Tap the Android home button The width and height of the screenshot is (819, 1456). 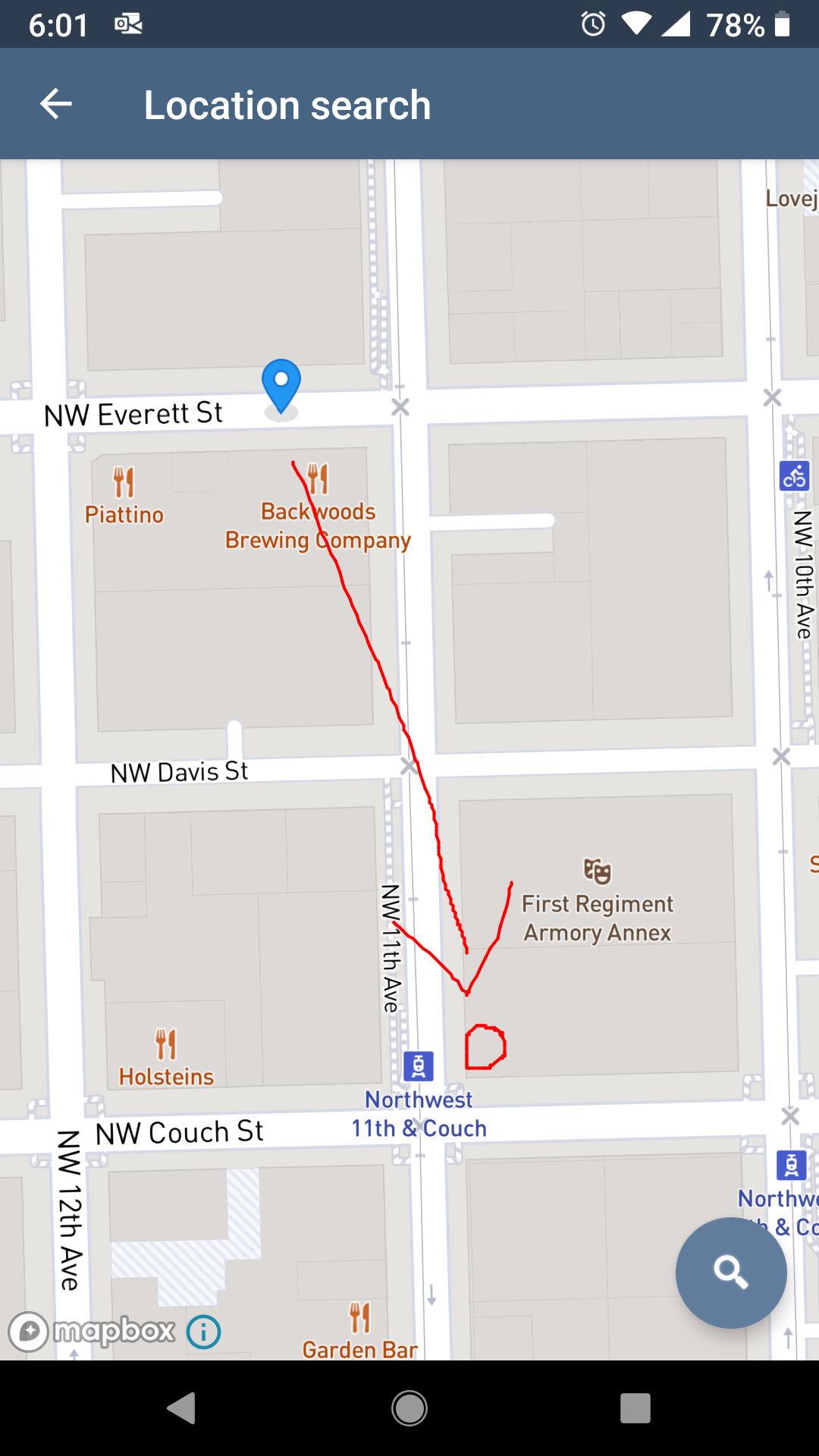click(409, 1408)
